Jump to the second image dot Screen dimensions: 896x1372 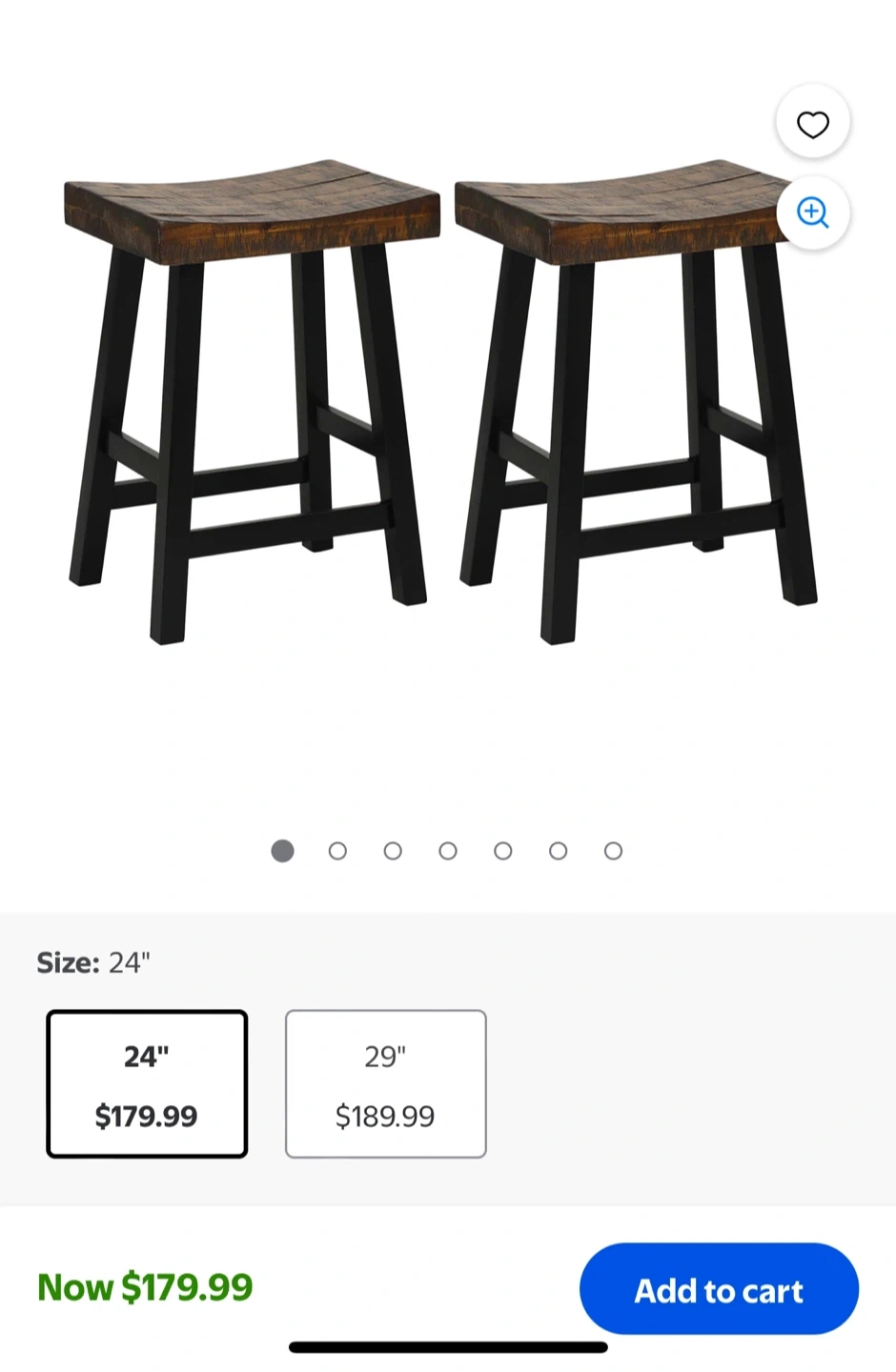[x=337, y=851]
